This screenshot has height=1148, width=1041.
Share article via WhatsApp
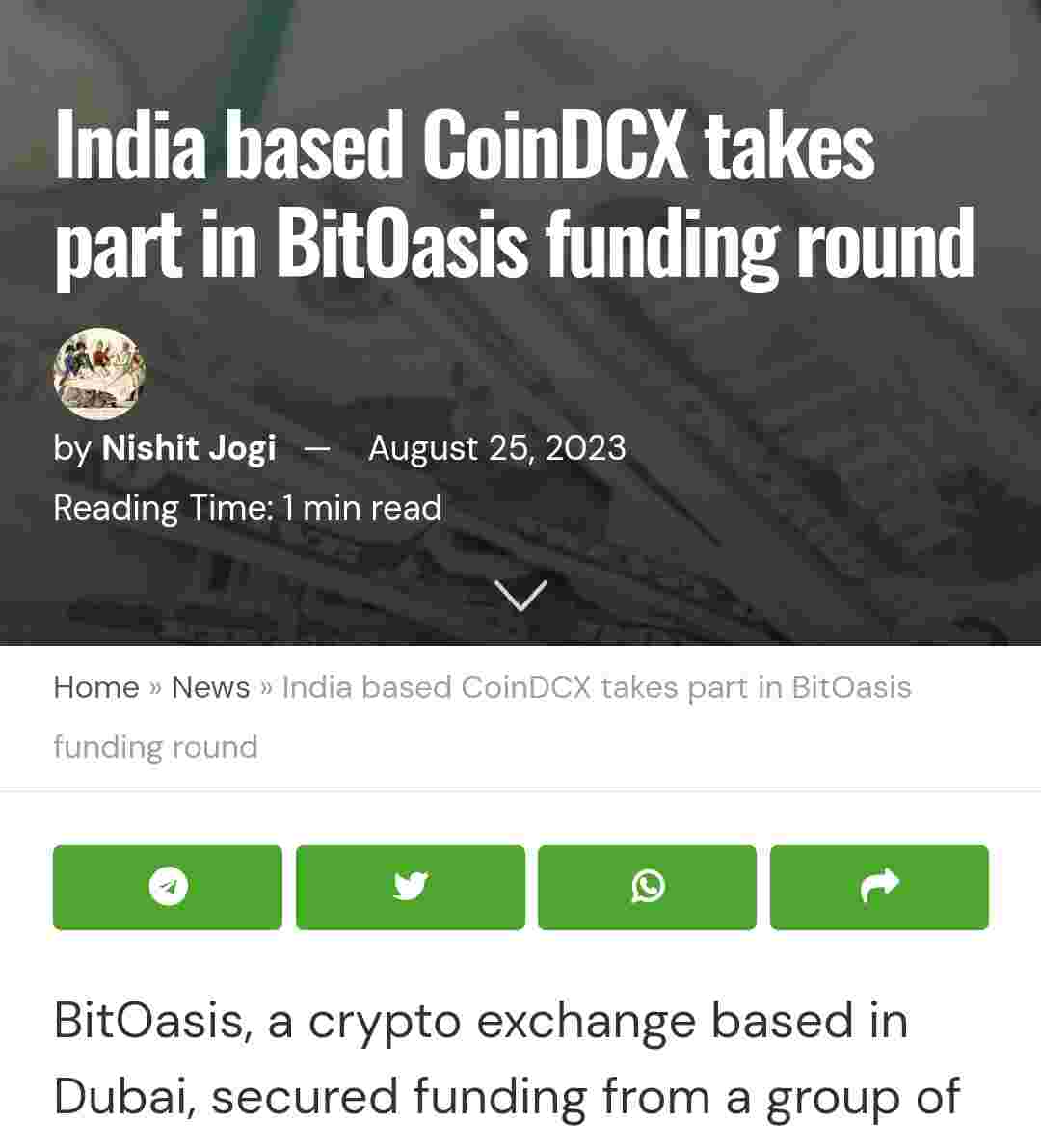[647, 887]
